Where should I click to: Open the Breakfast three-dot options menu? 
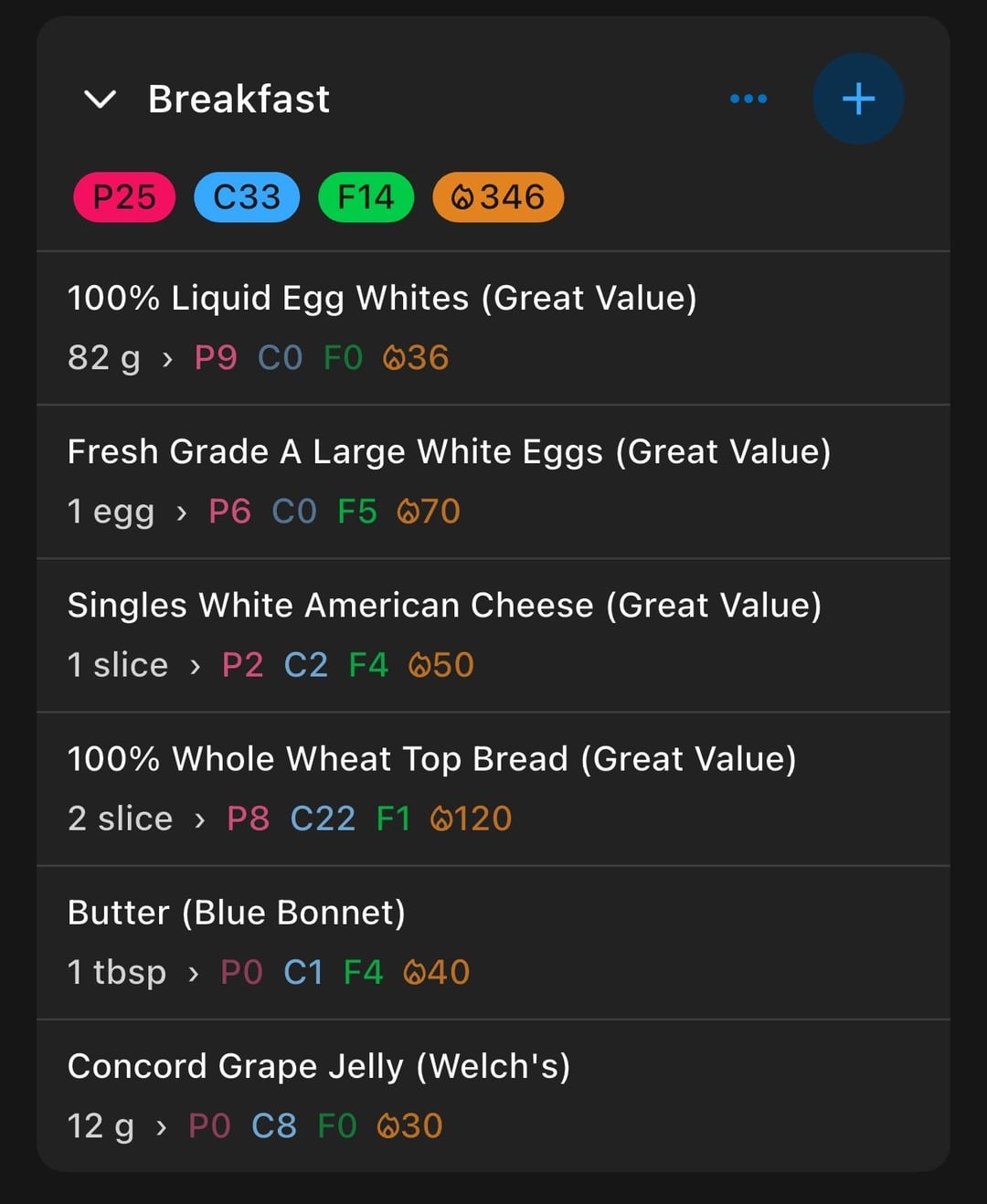click(748, 99)
